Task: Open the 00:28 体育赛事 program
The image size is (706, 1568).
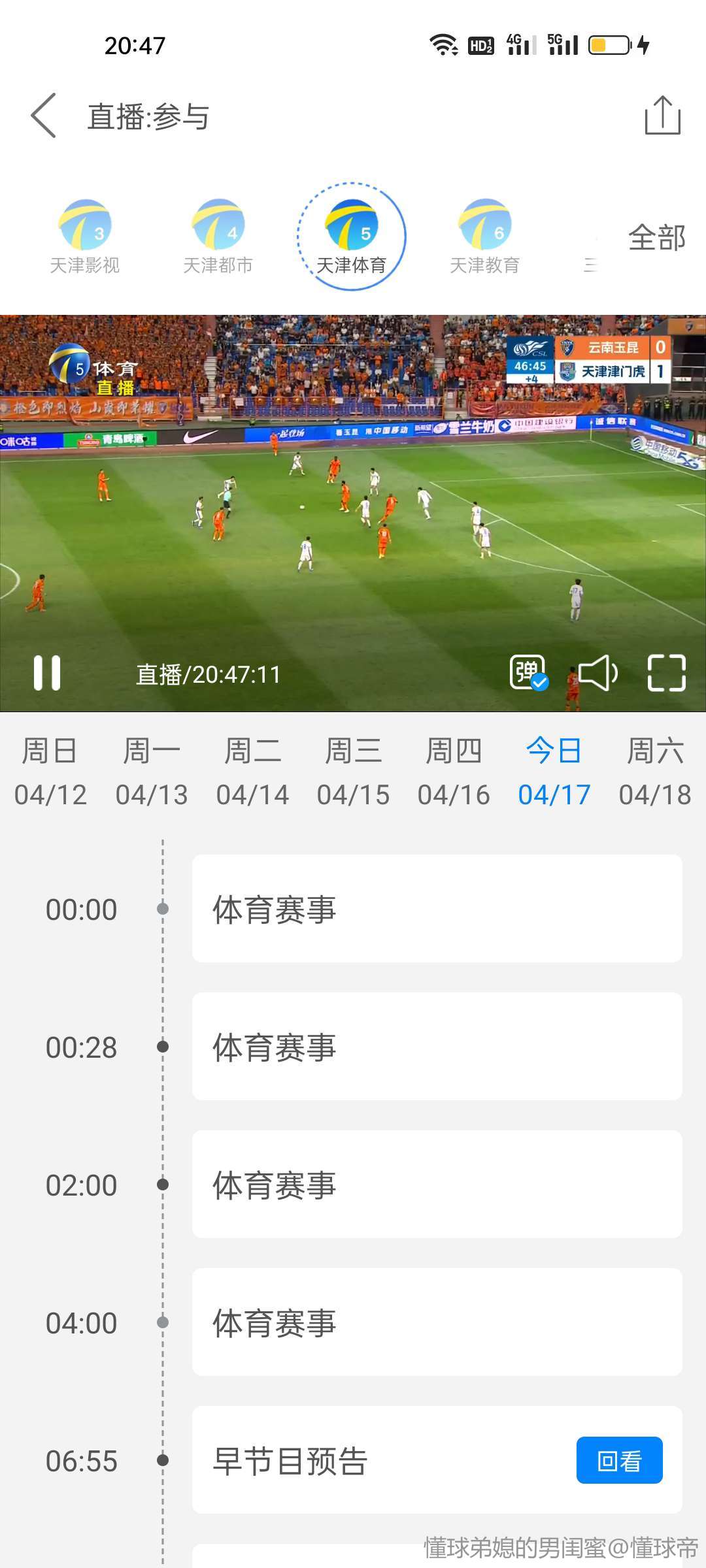Action: pyautogui.click(x=437, y=1047)
